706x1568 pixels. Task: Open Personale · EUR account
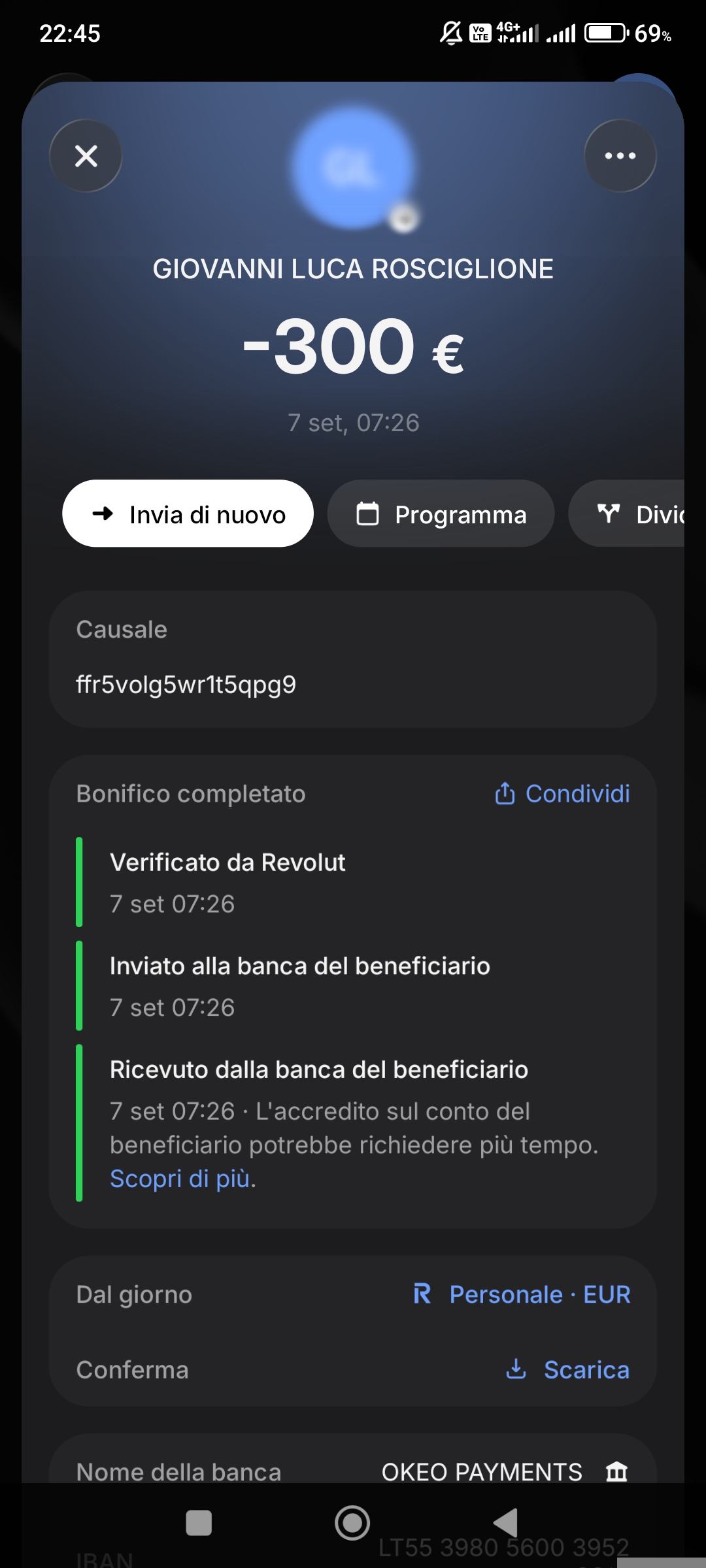[522, 1294]
